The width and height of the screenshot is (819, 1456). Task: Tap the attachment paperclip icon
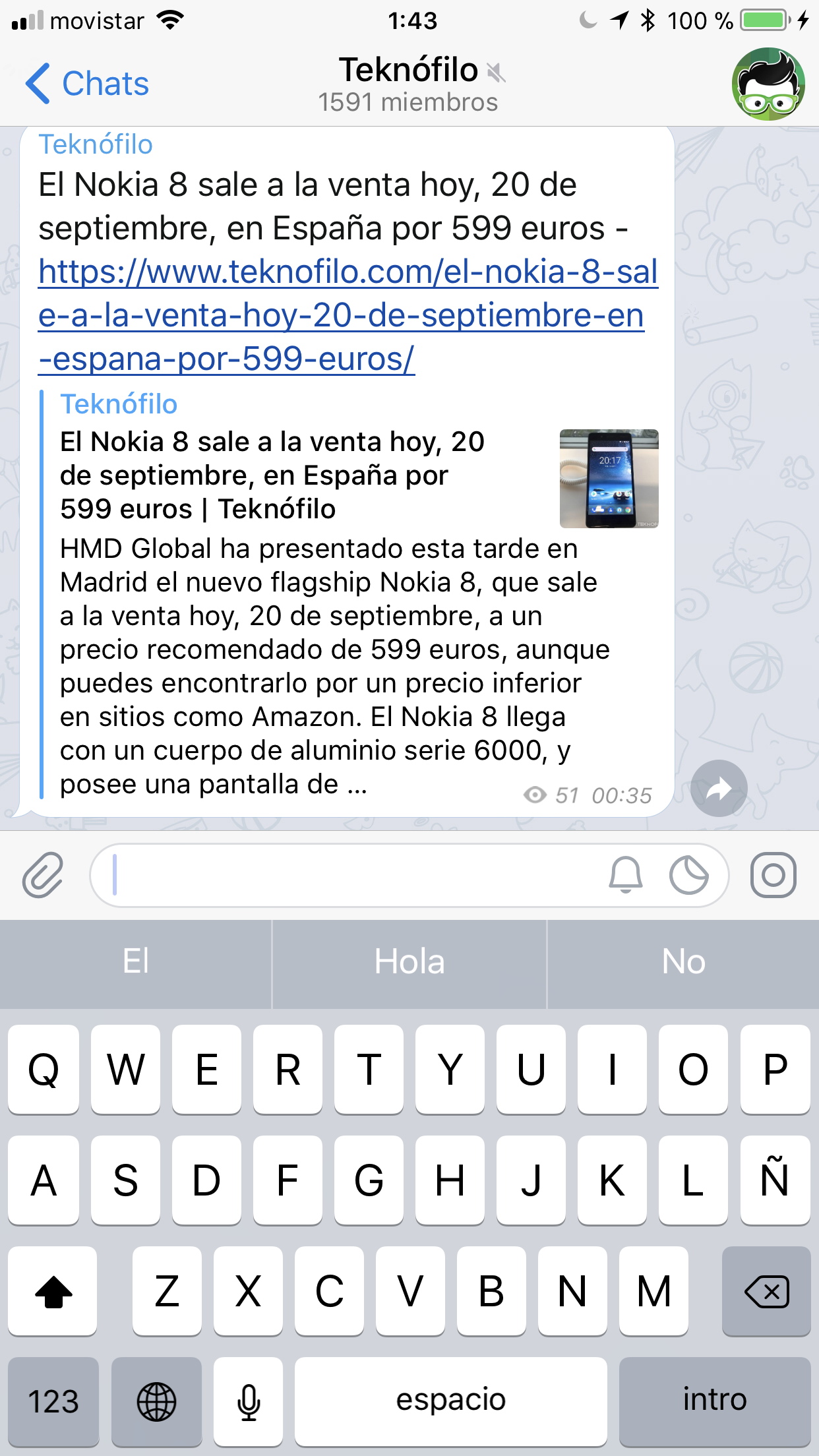[44, 875]
